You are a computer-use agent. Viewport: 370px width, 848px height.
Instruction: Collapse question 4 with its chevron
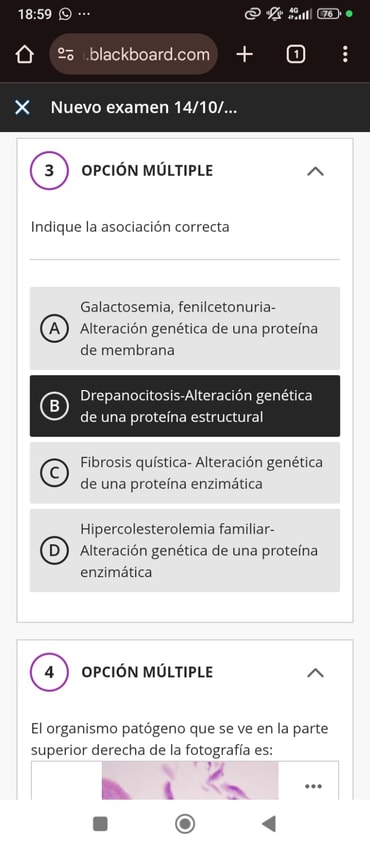(315, 672)
